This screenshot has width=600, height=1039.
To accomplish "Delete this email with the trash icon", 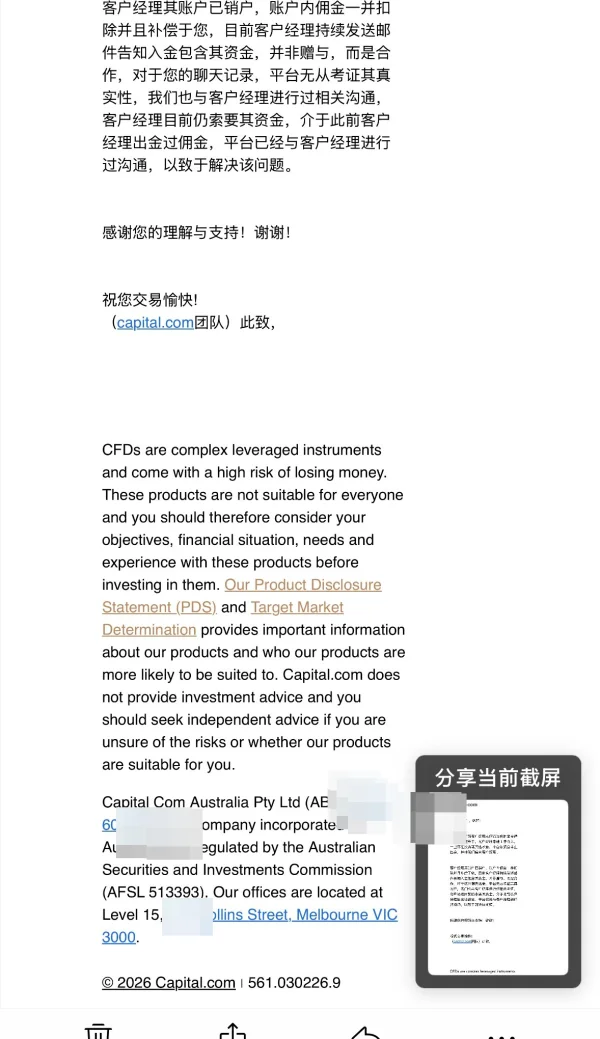I will [98, 1031].
